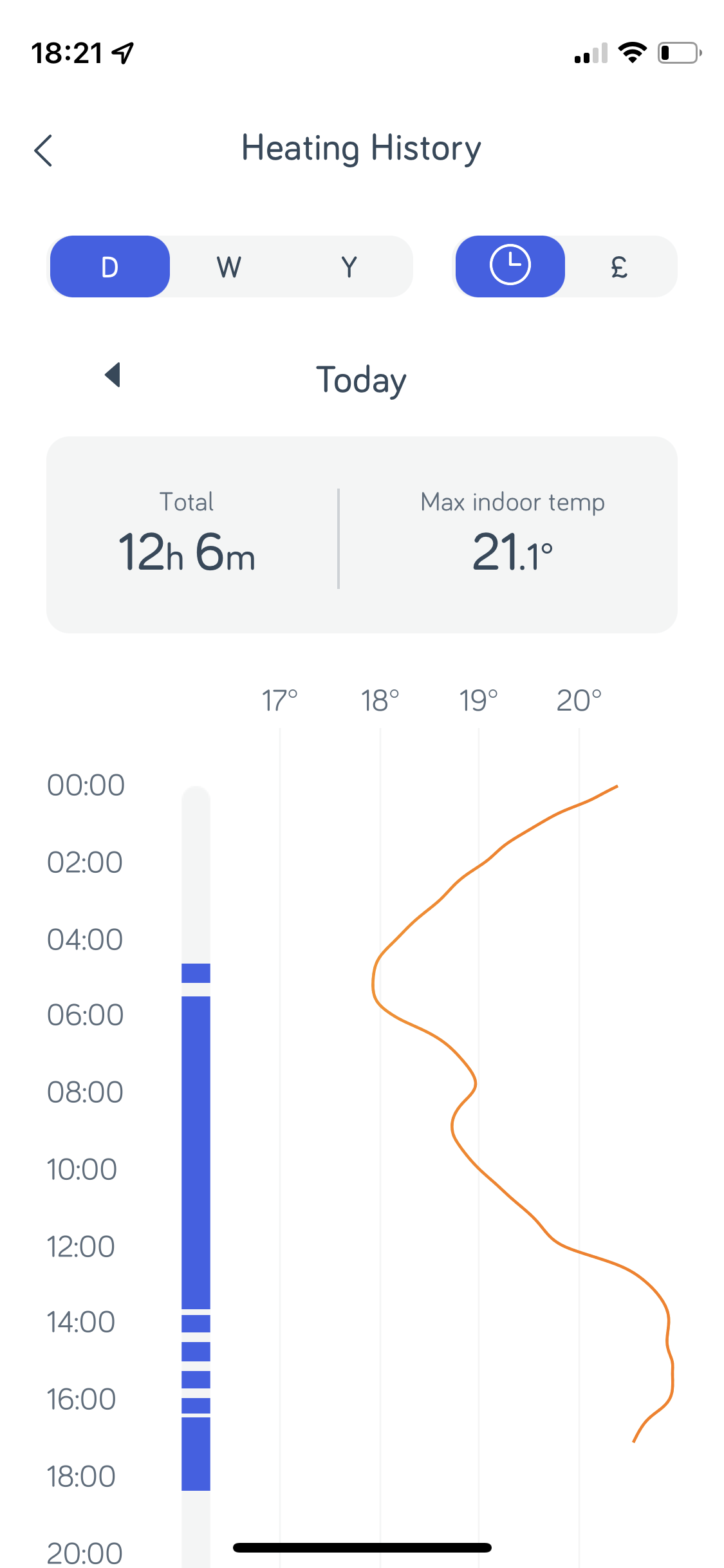Viewport: 724px width, 1568px height.
Task: Go back from Heating History
Action: click(x=44, y=151)
